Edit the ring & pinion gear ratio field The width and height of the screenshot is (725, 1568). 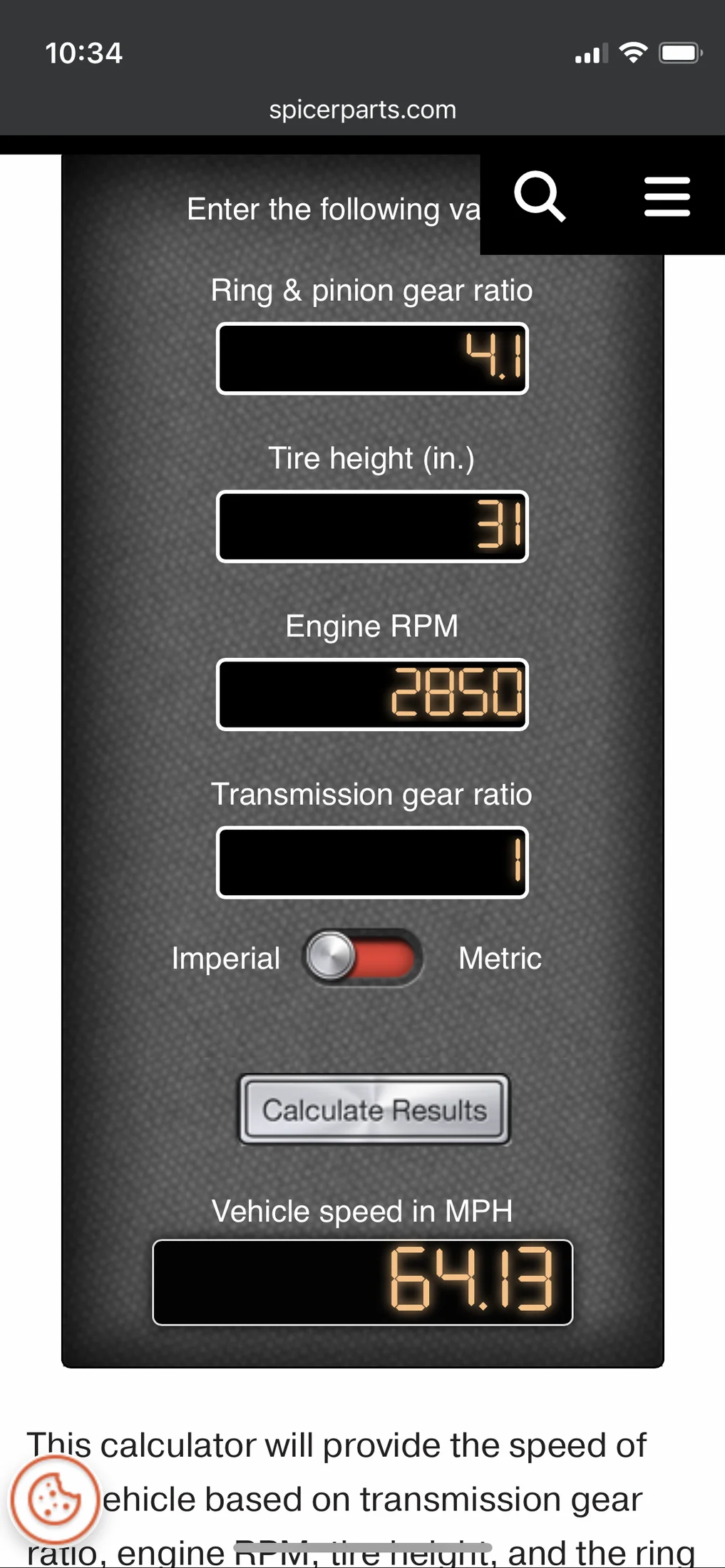[372, 359]
